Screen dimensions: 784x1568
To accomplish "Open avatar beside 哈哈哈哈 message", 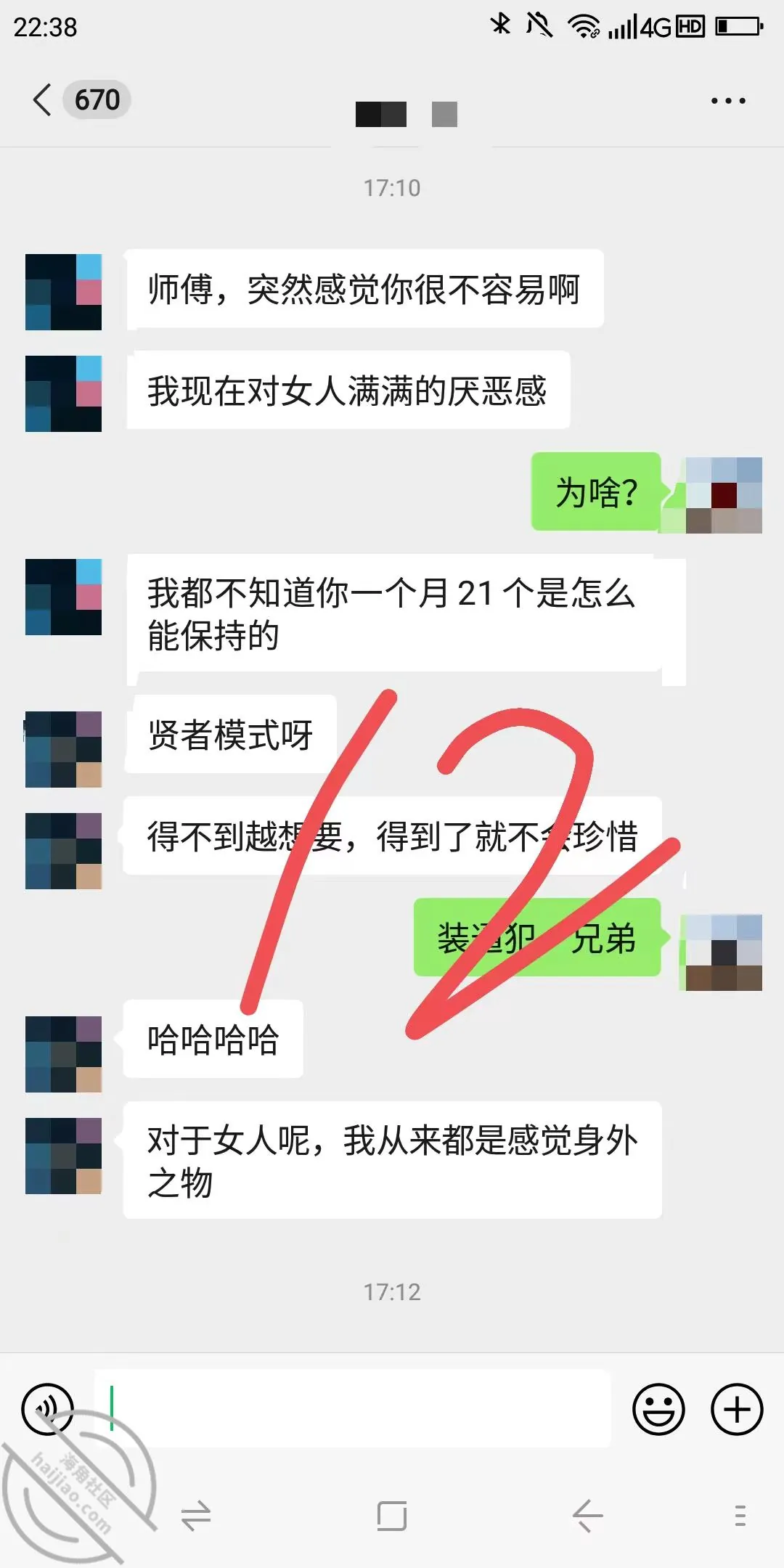I will [63, 1054].
